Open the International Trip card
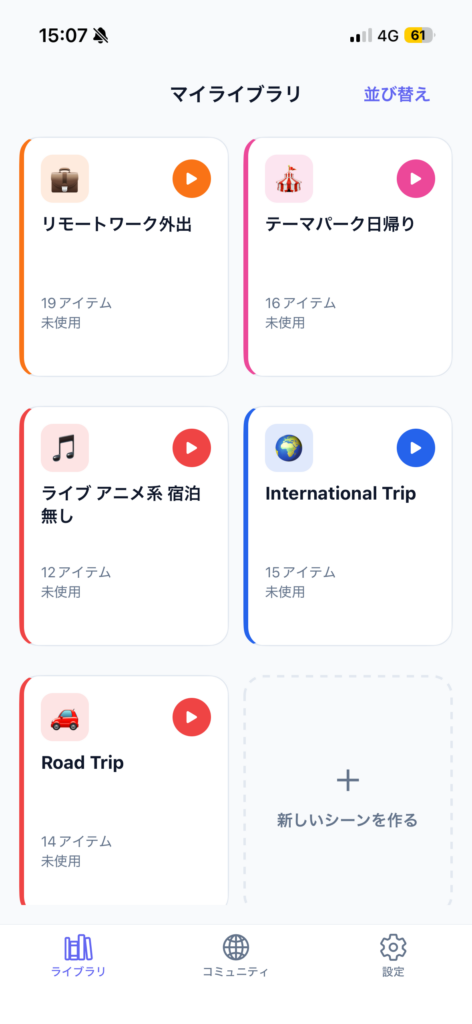 [348, 526]
